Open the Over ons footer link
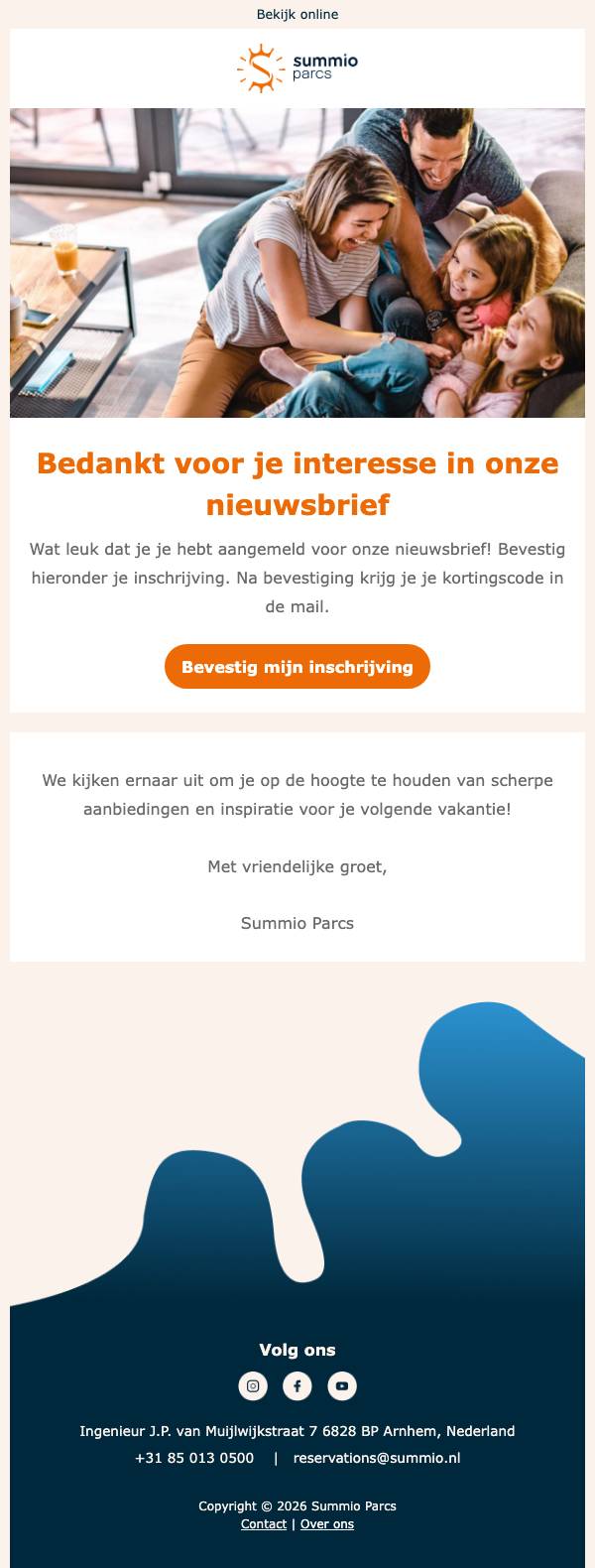595x1568 pixels. click(327, 1524)
